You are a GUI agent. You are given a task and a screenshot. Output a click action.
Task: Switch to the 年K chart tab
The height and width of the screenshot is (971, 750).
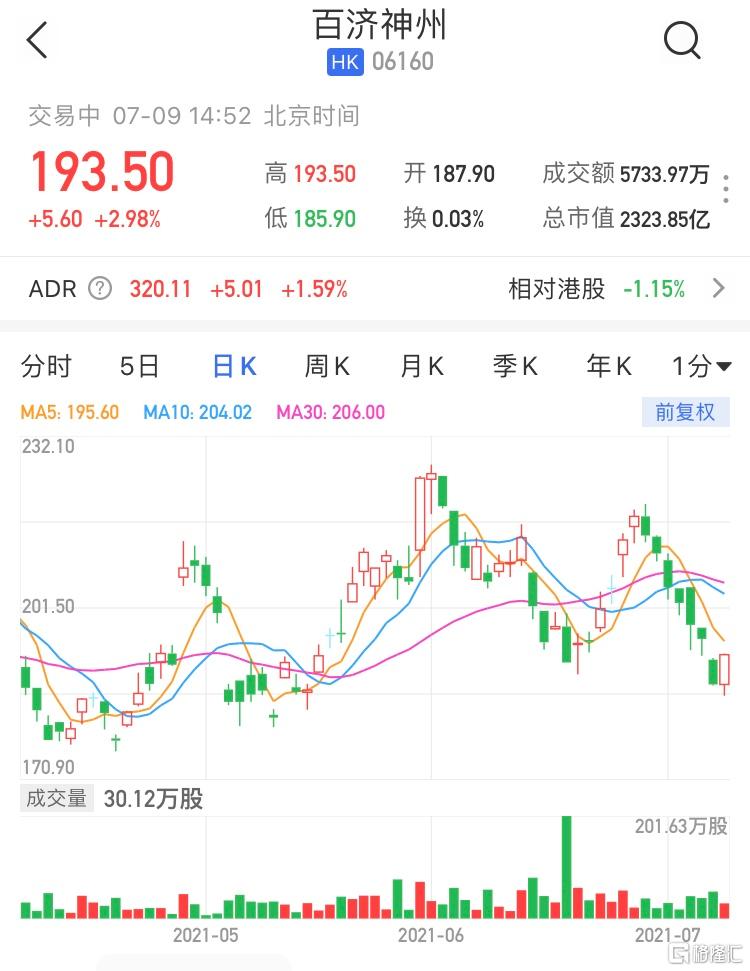(609, 367)
